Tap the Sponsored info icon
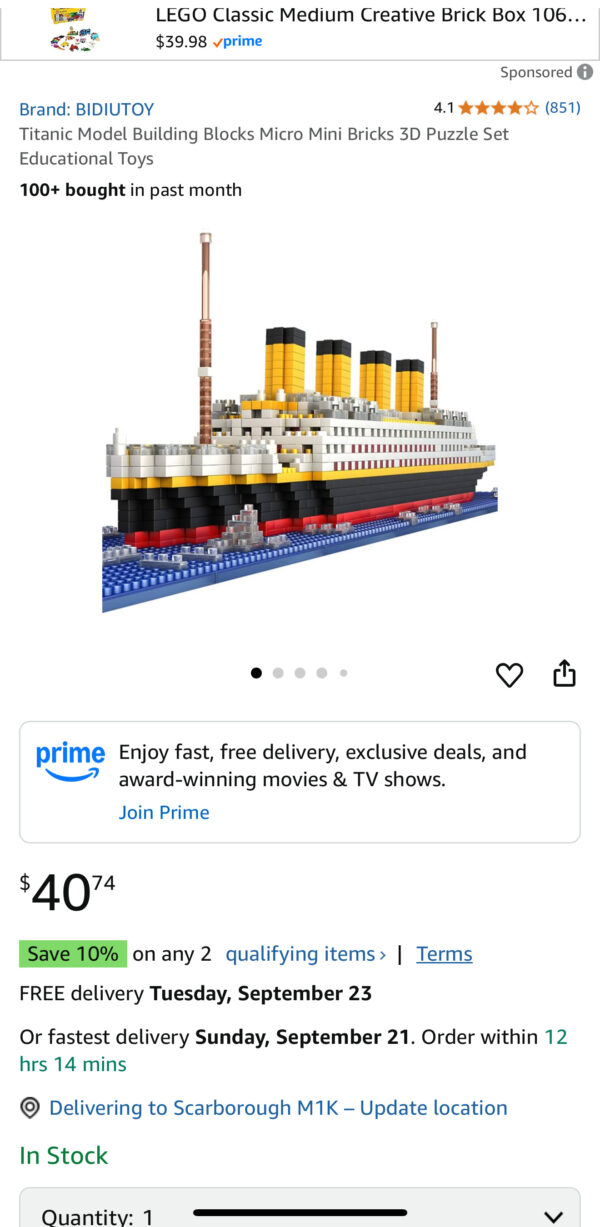 pos(584,72)
